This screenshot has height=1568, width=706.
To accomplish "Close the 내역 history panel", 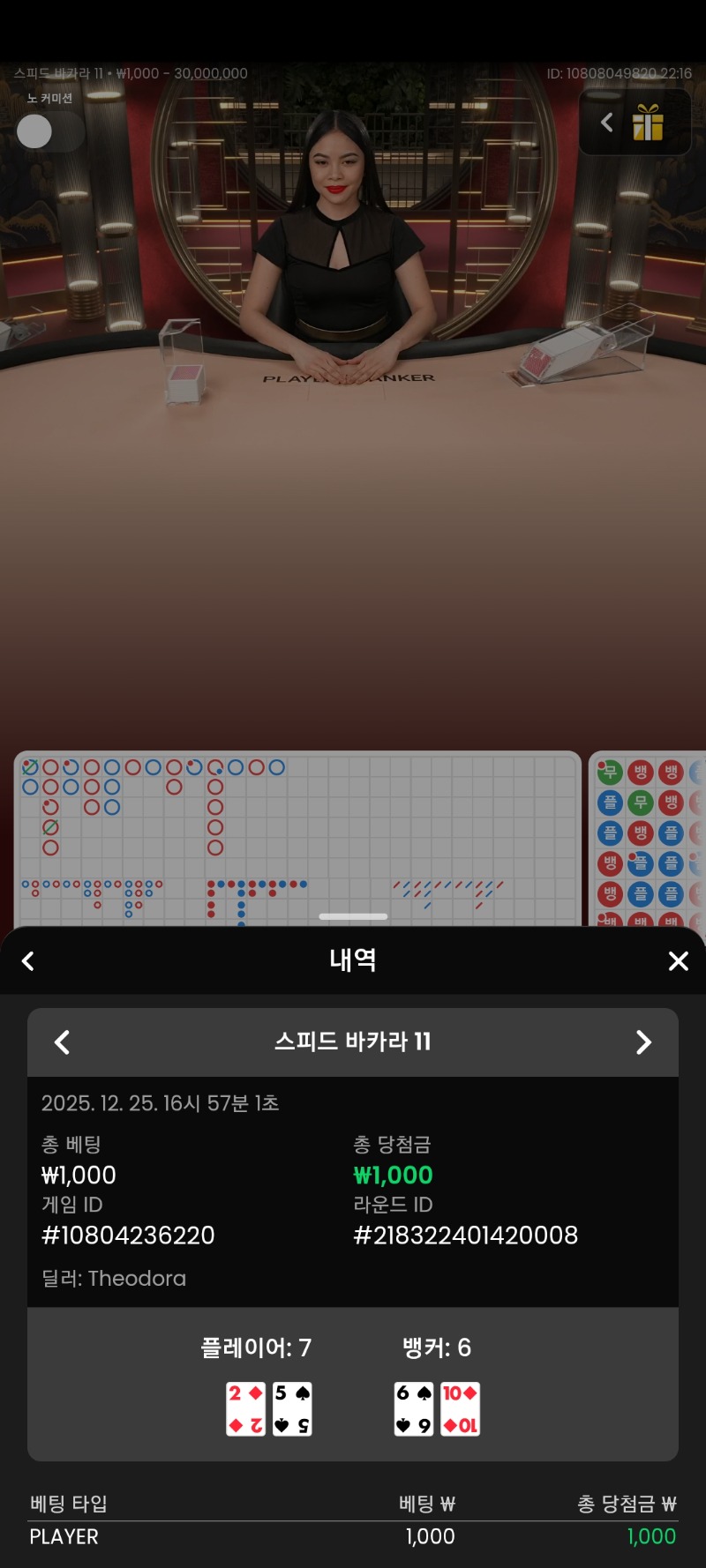I will coord(678,960).
